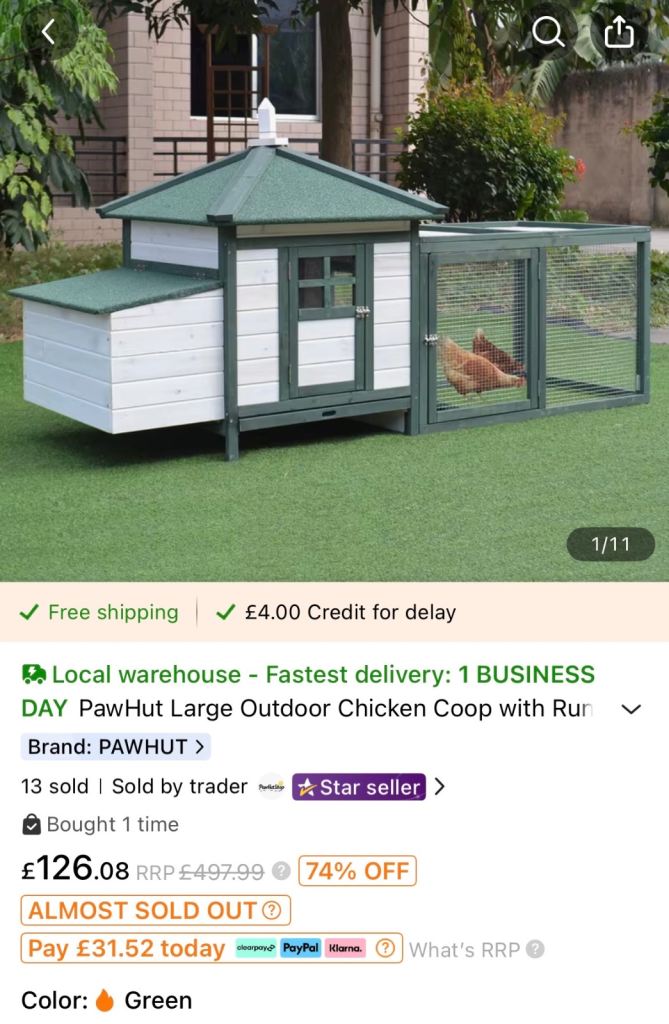Share this chicken coop listing
This screenshot has height=1024, width=669.
coord(619,32)
